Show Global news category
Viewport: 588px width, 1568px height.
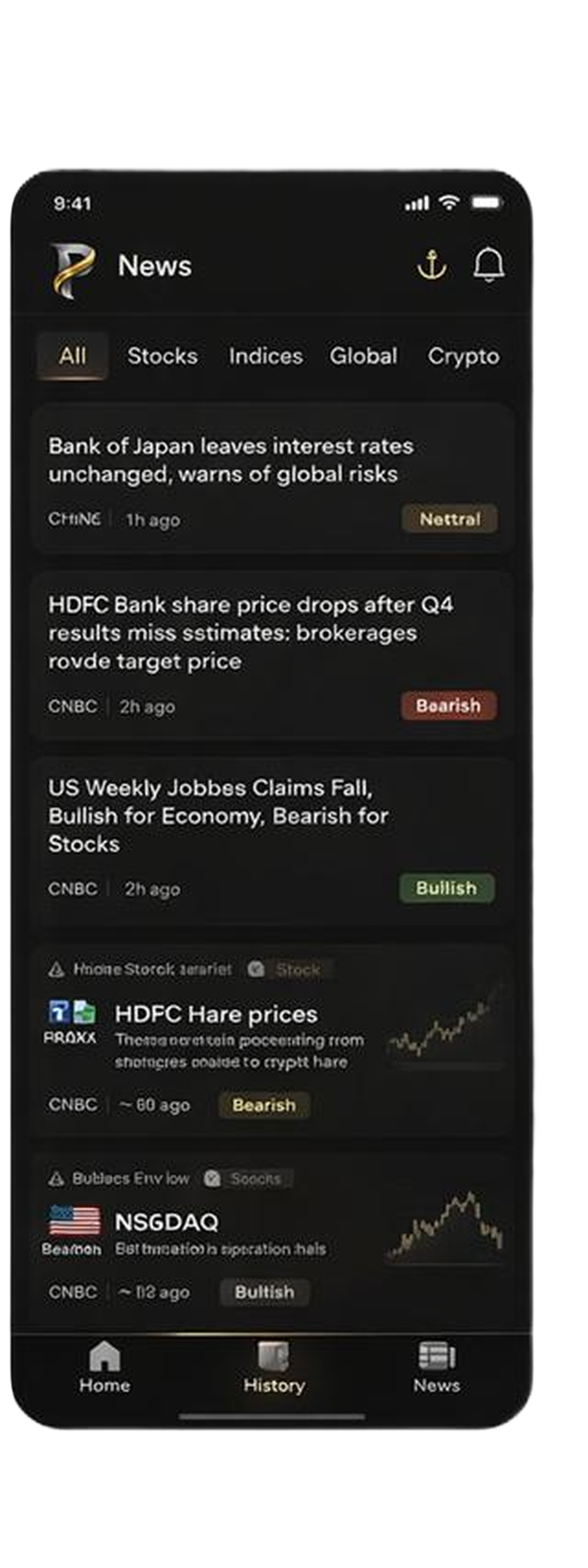[x=363, y=356]
